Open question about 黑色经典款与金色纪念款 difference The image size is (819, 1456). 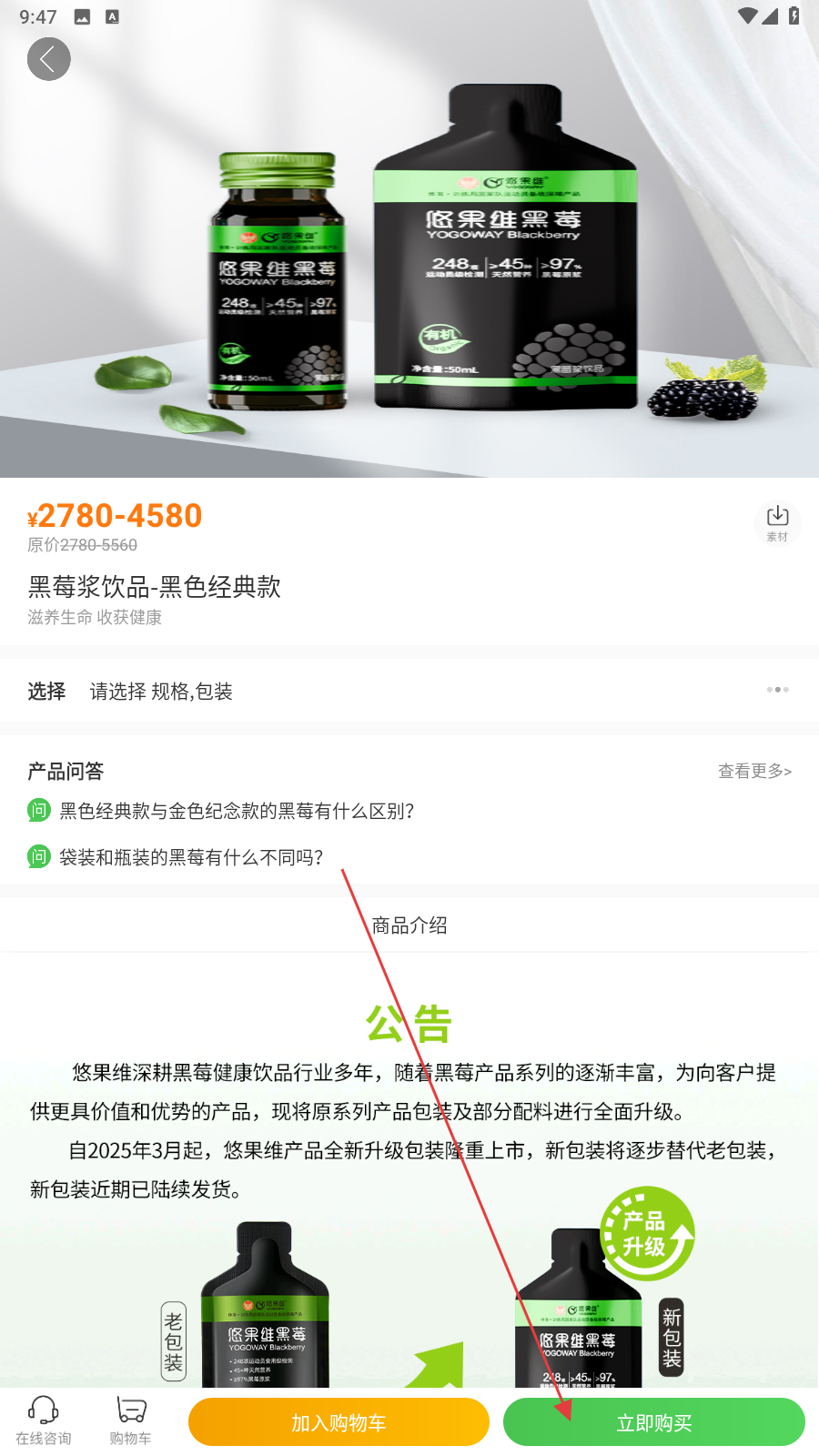[x=237, y=810]
